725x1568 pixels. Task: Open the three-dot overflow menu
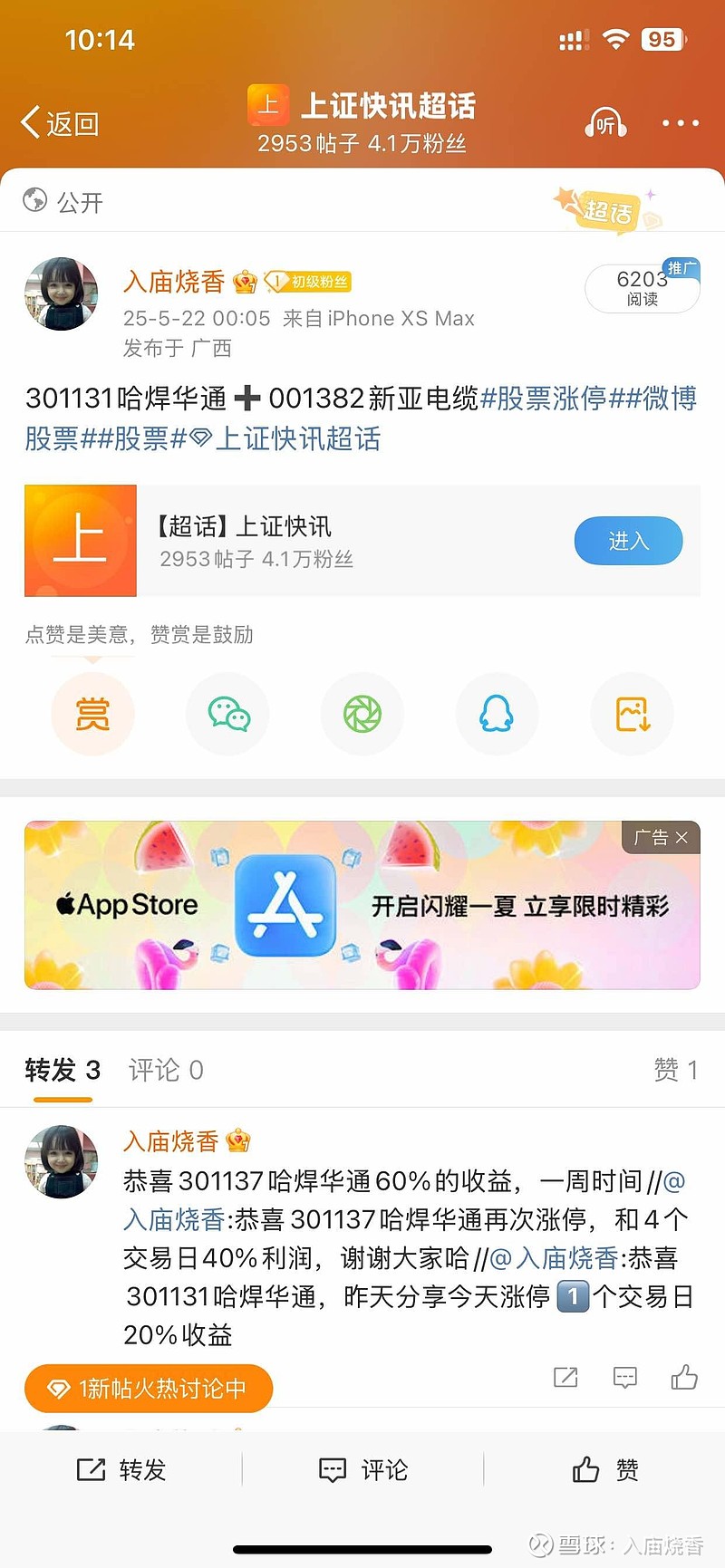681,123
